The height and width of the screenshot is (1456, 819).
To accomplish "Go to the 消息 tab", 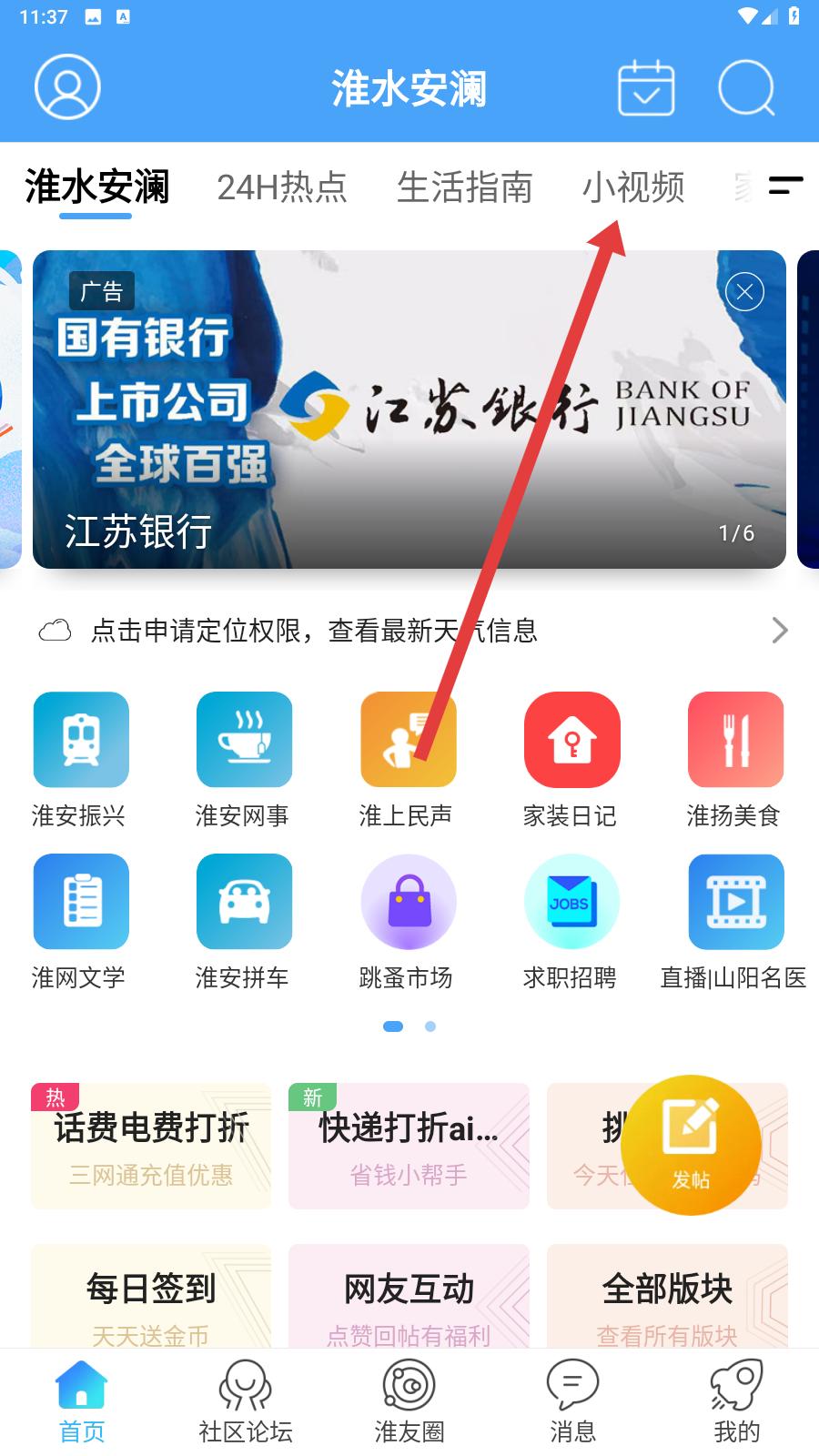I will pos(572,1401).
